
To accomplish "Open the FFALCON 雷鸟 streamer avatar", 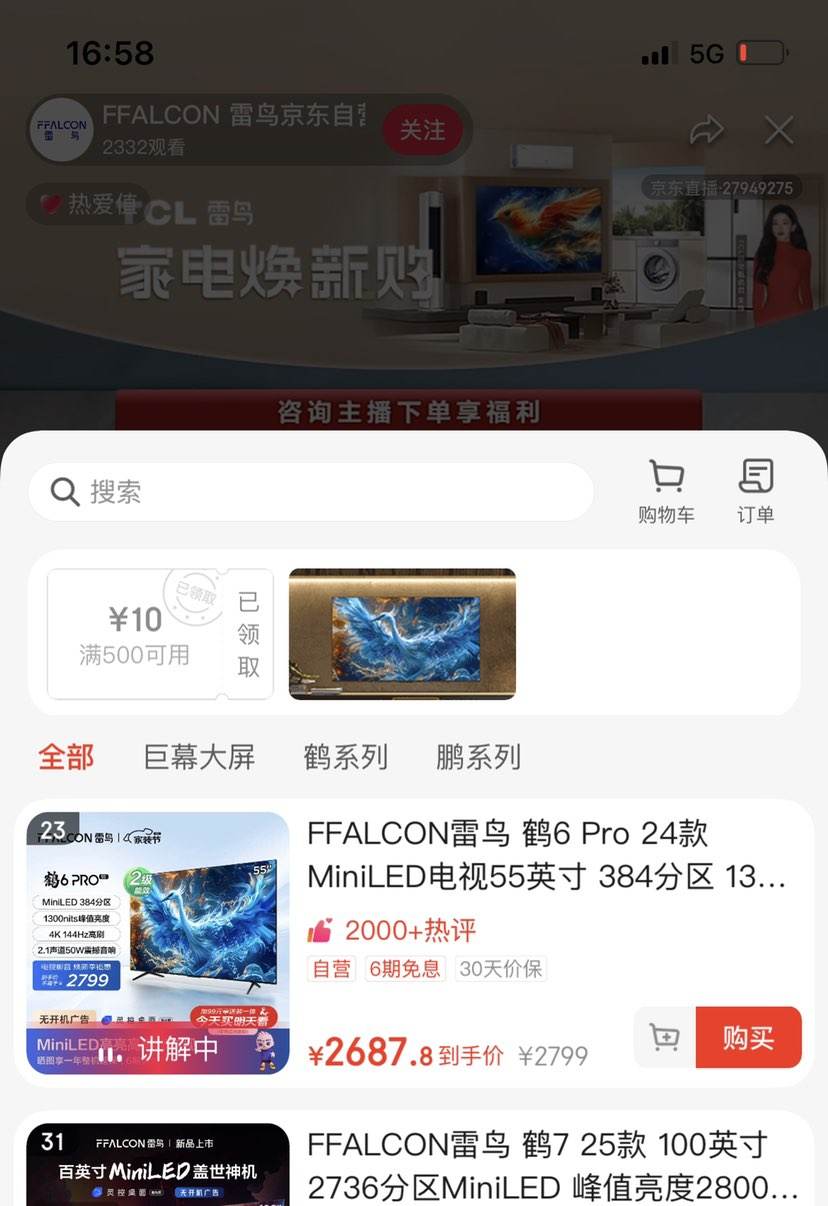I will (61, 131).
